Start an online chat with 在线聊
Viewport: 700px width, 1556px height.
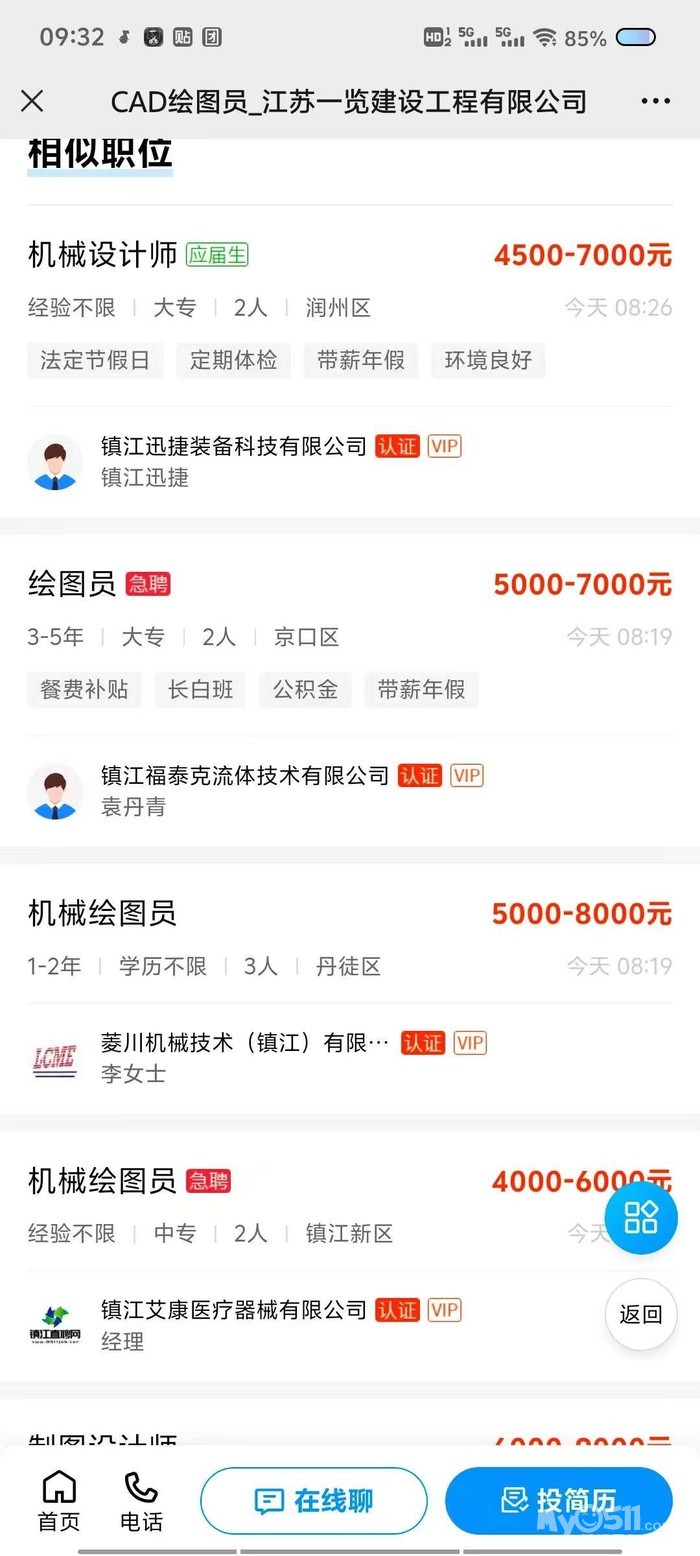pos(314,1501)
